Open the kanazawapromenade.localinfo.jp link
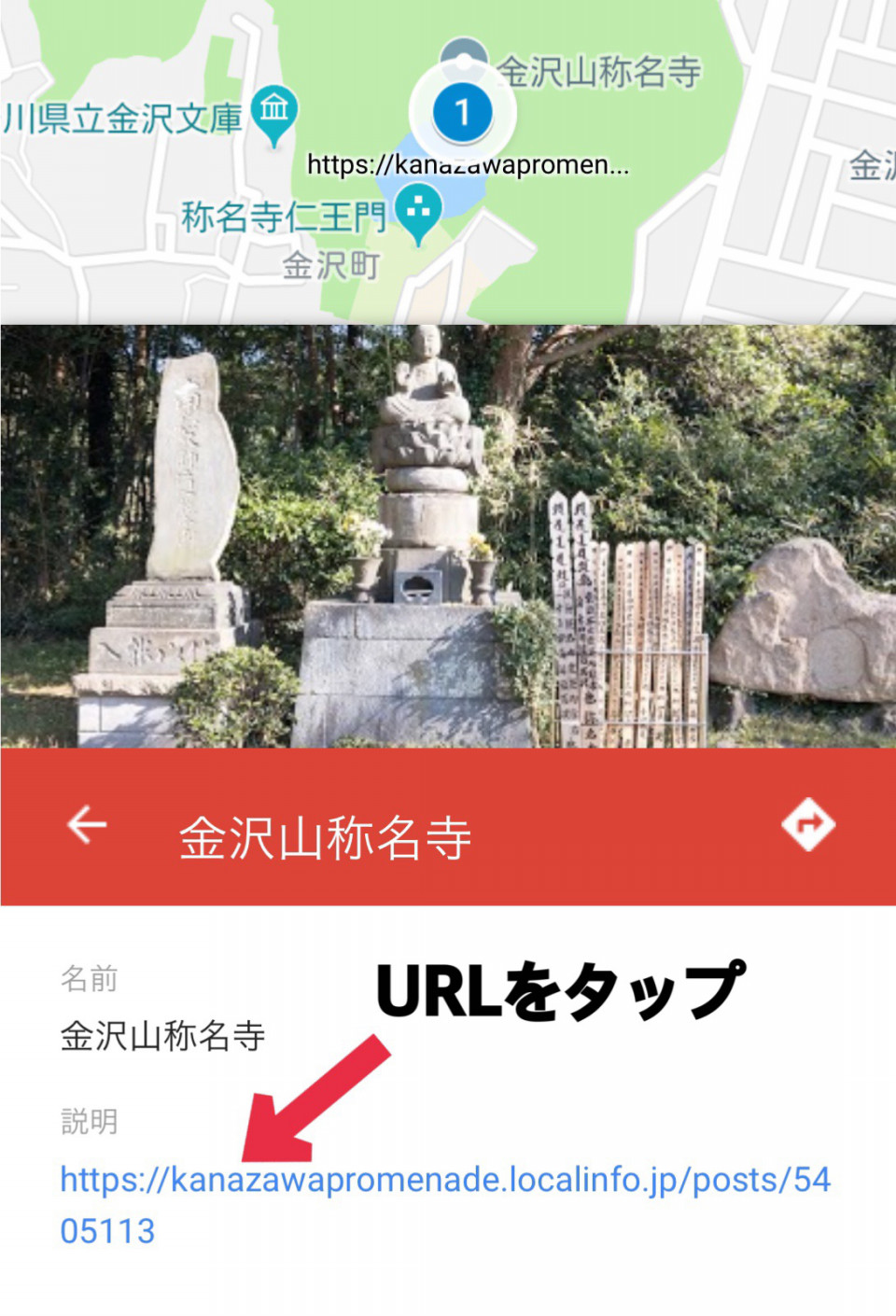The width and height of the screenshot is (896, 1316). (x=444, y=1181)
